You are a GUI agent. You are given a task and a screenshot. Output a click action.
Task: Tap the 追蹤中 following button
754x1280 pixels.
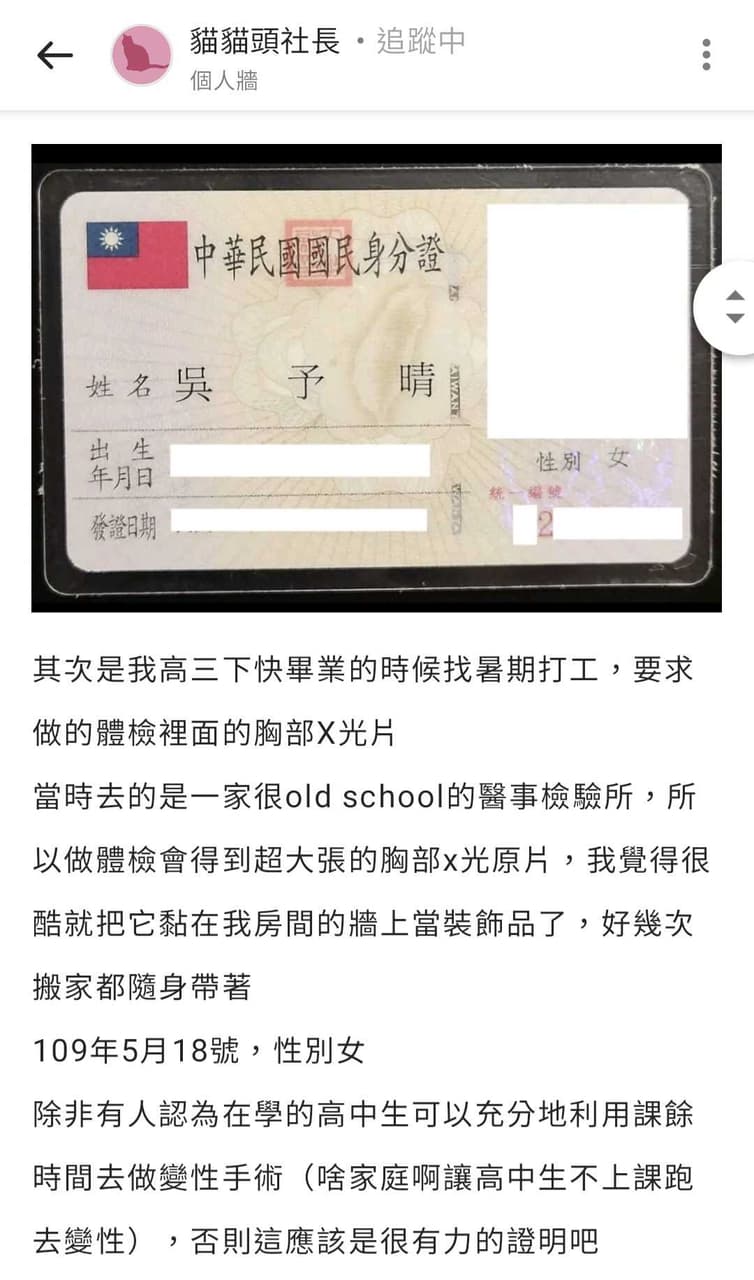(x=420, y=41)
